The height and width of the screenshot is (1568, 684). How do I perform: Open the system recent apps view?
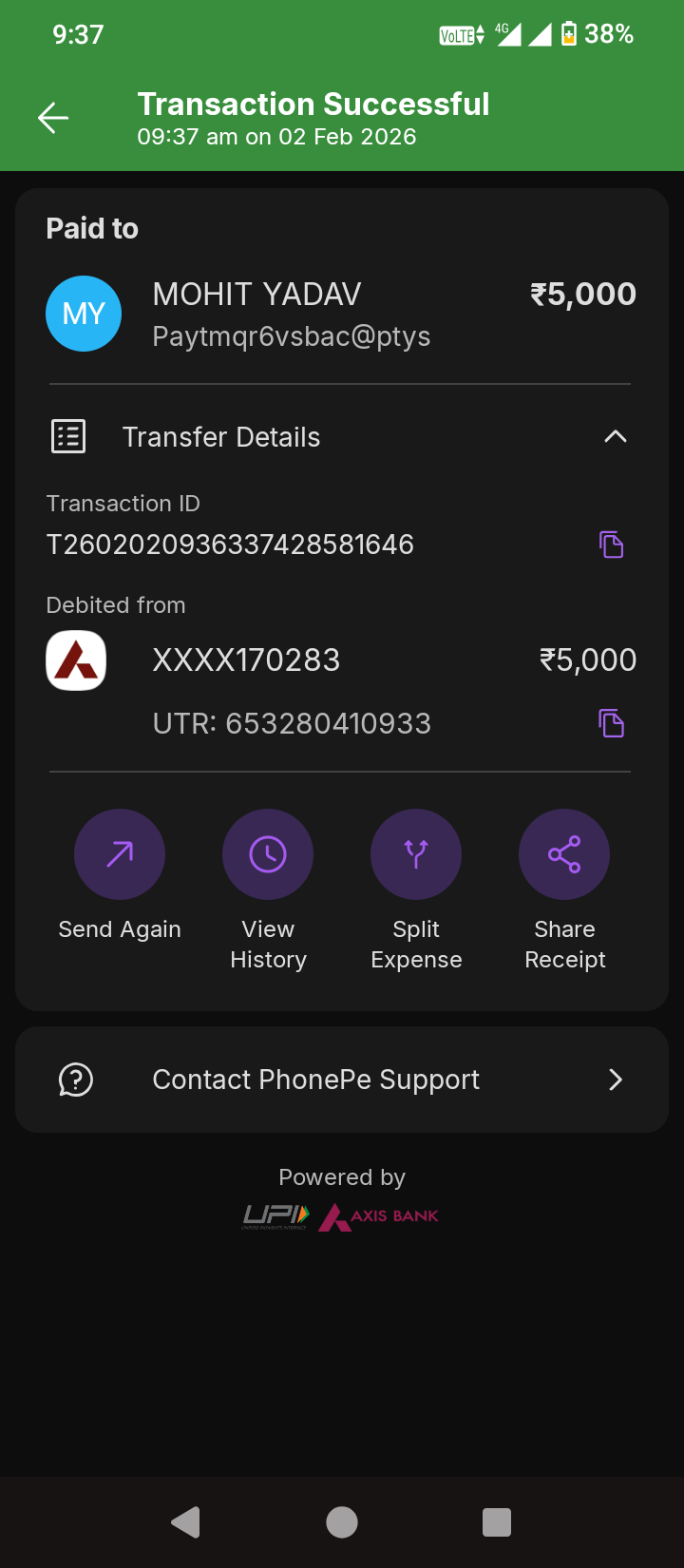click(497, 1522)
